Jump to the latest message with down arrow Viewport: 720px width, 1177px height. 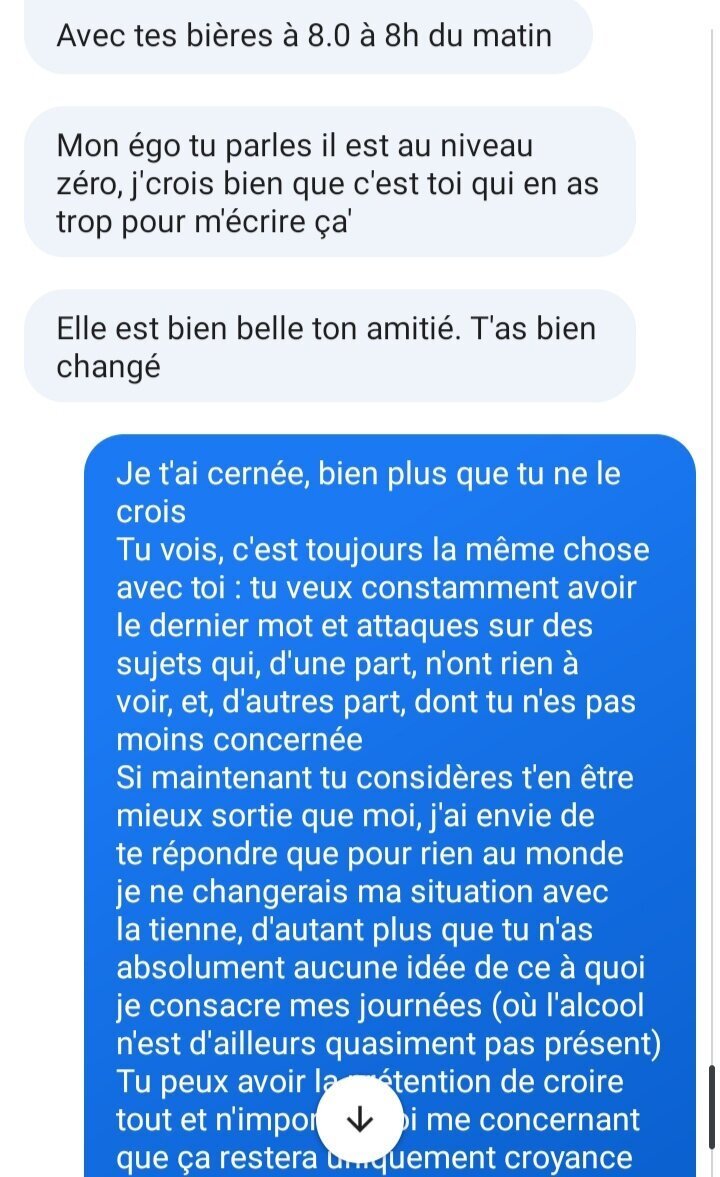click(x=360, y=1118)
